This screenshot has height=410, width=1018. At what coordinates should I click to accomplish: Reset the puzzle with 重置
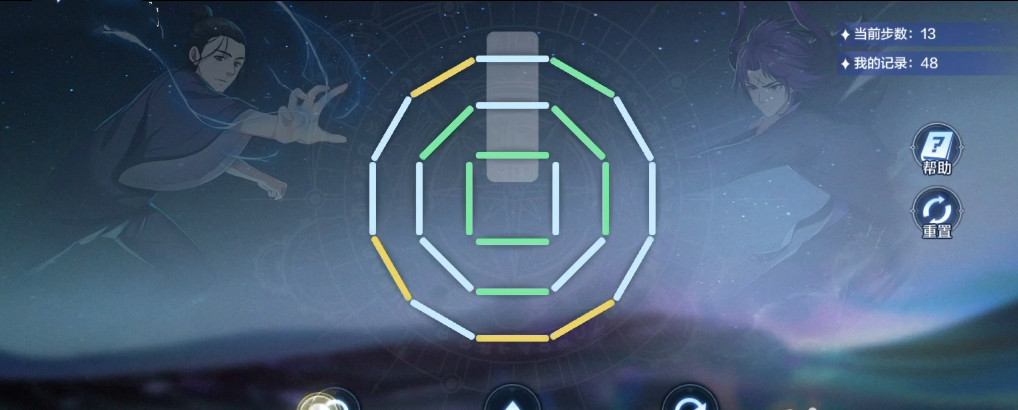[936, 212]
